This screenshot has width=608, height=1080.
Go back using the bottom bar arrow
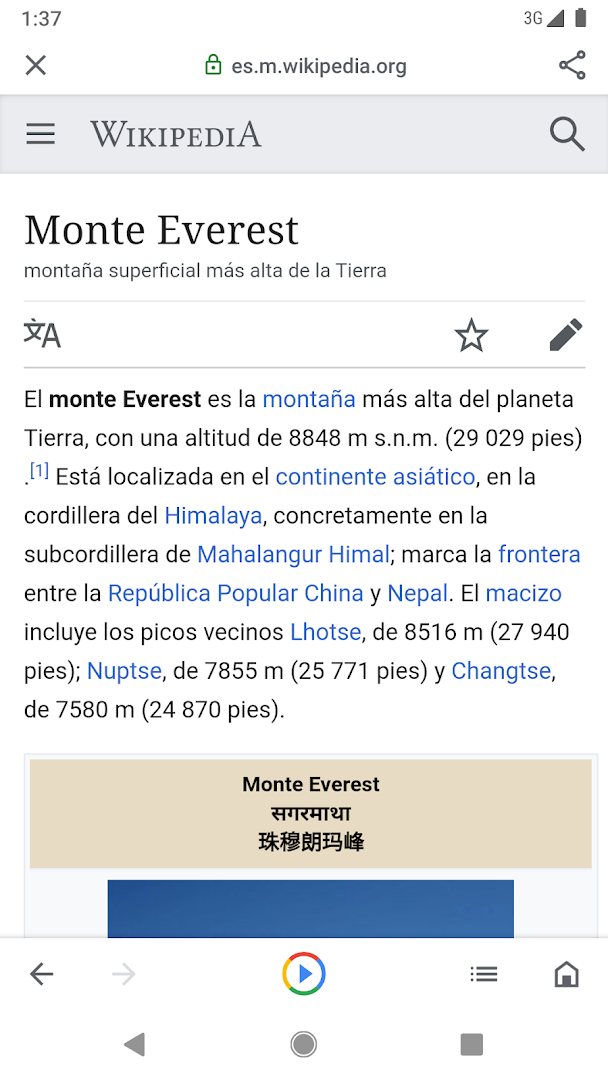pos(41,974)
